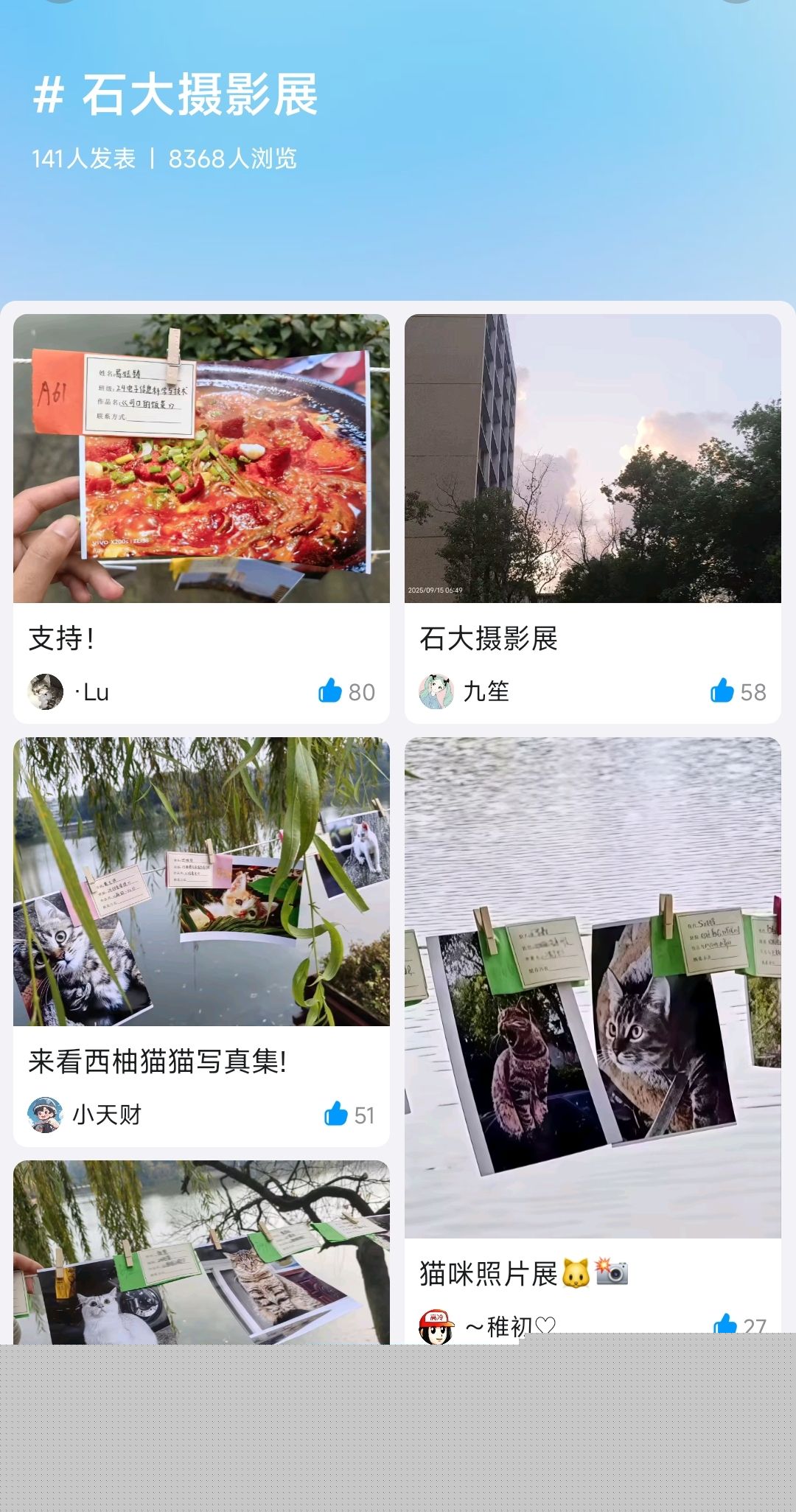
Task: Like 小天财's post with 51 likes
Action: pos(336,1115)
